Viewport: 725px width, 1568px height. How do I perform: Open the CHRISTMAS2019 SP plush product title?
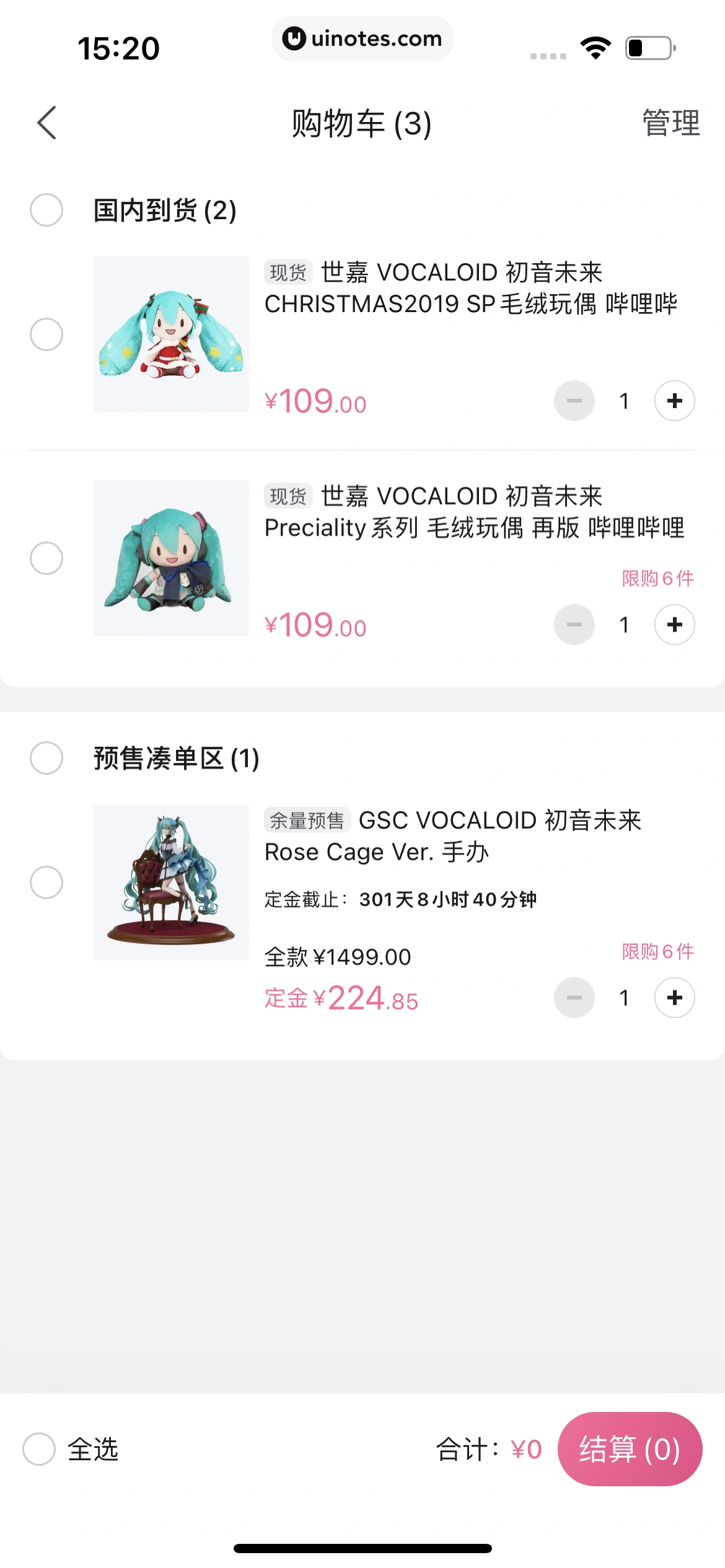pos(471,287)
